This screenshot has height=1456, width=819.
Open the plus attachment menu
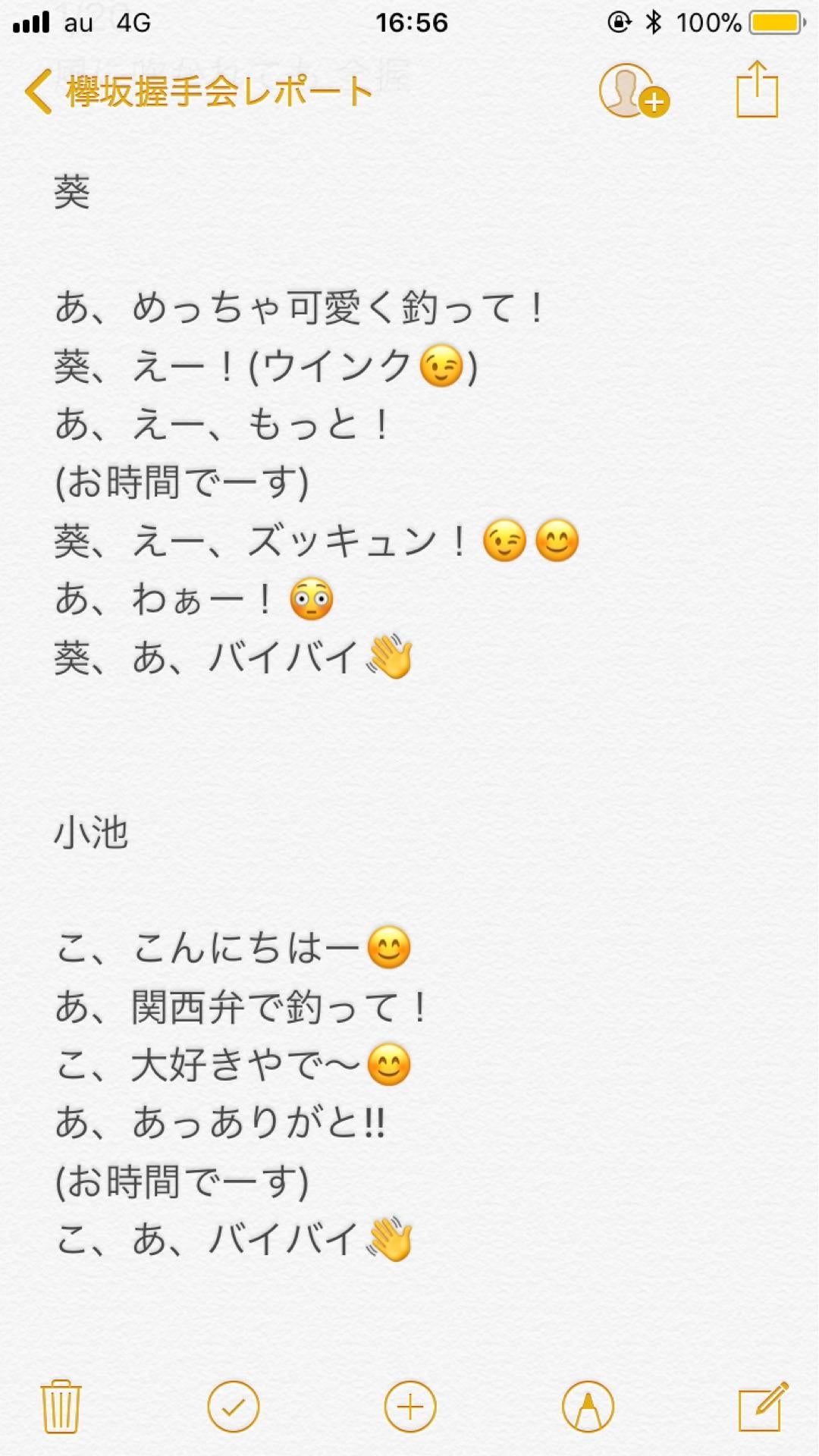pos(410,1407)
